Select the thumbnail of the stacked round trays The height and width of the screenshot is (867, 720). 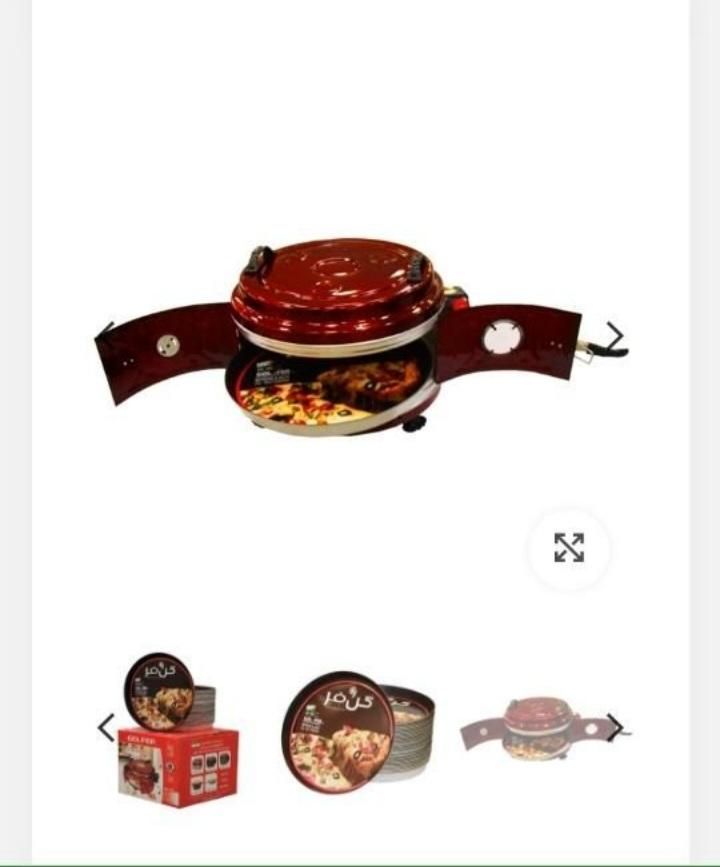tap(357, 732)
